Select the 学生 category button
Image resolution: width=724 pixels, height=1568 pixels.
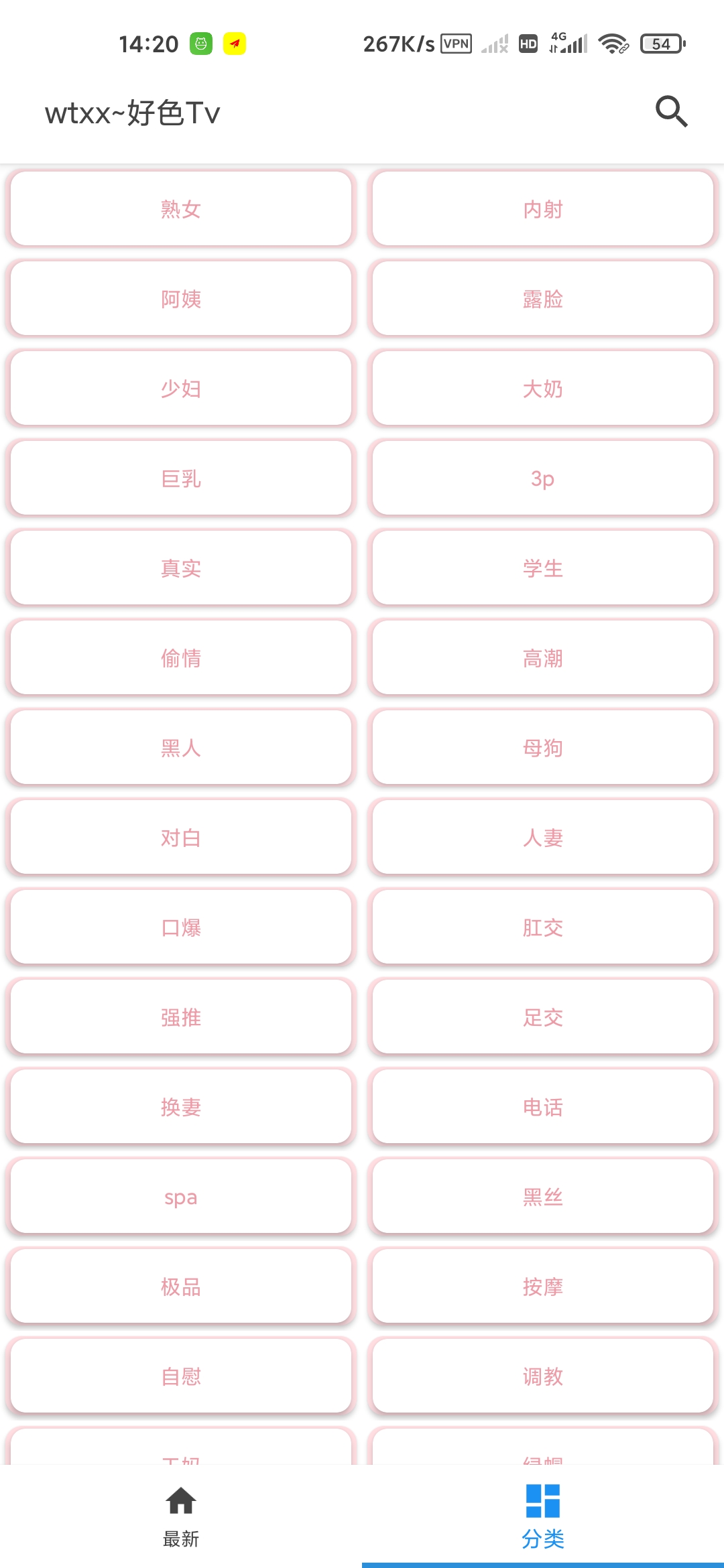[x=543, y=568]
